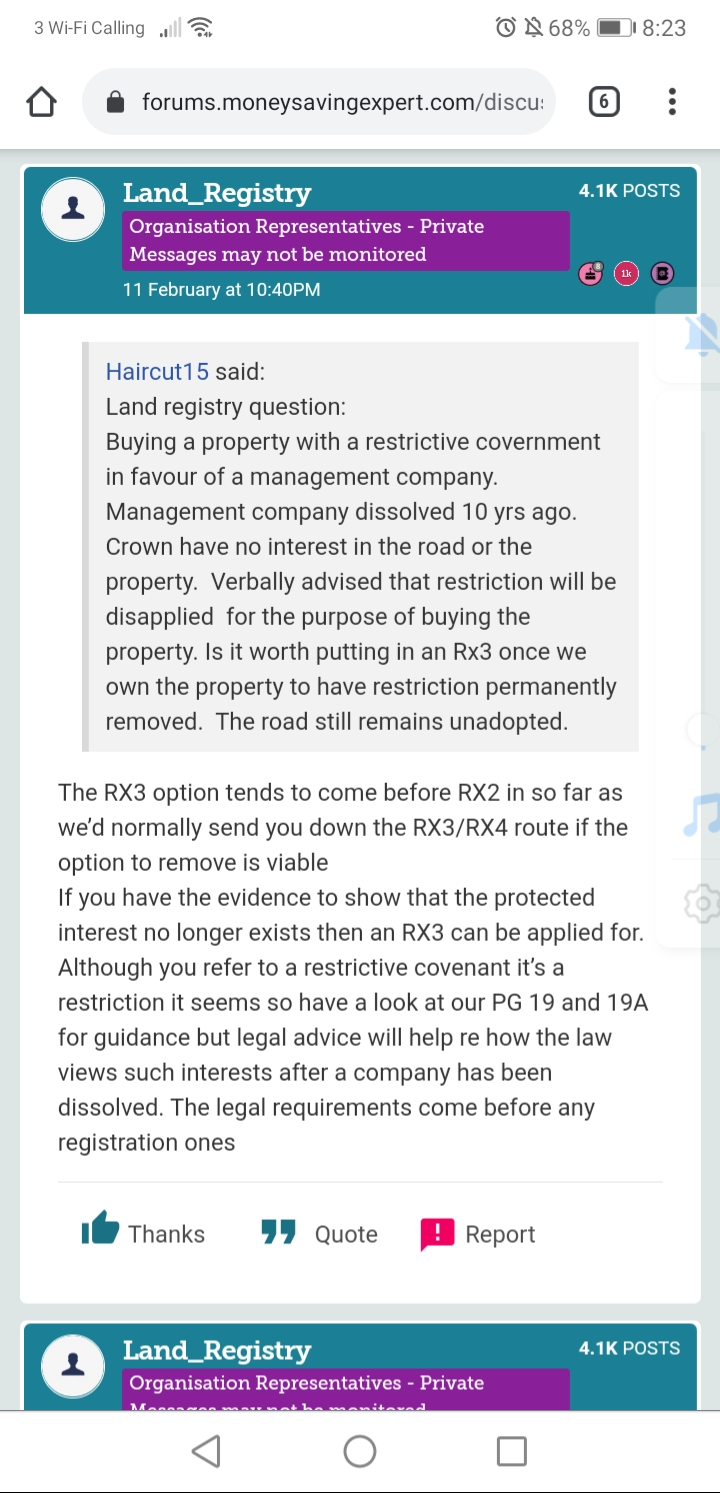Open Land_Registry profile from first post username
Screen dimensions: 720x1493
point(216,193)
